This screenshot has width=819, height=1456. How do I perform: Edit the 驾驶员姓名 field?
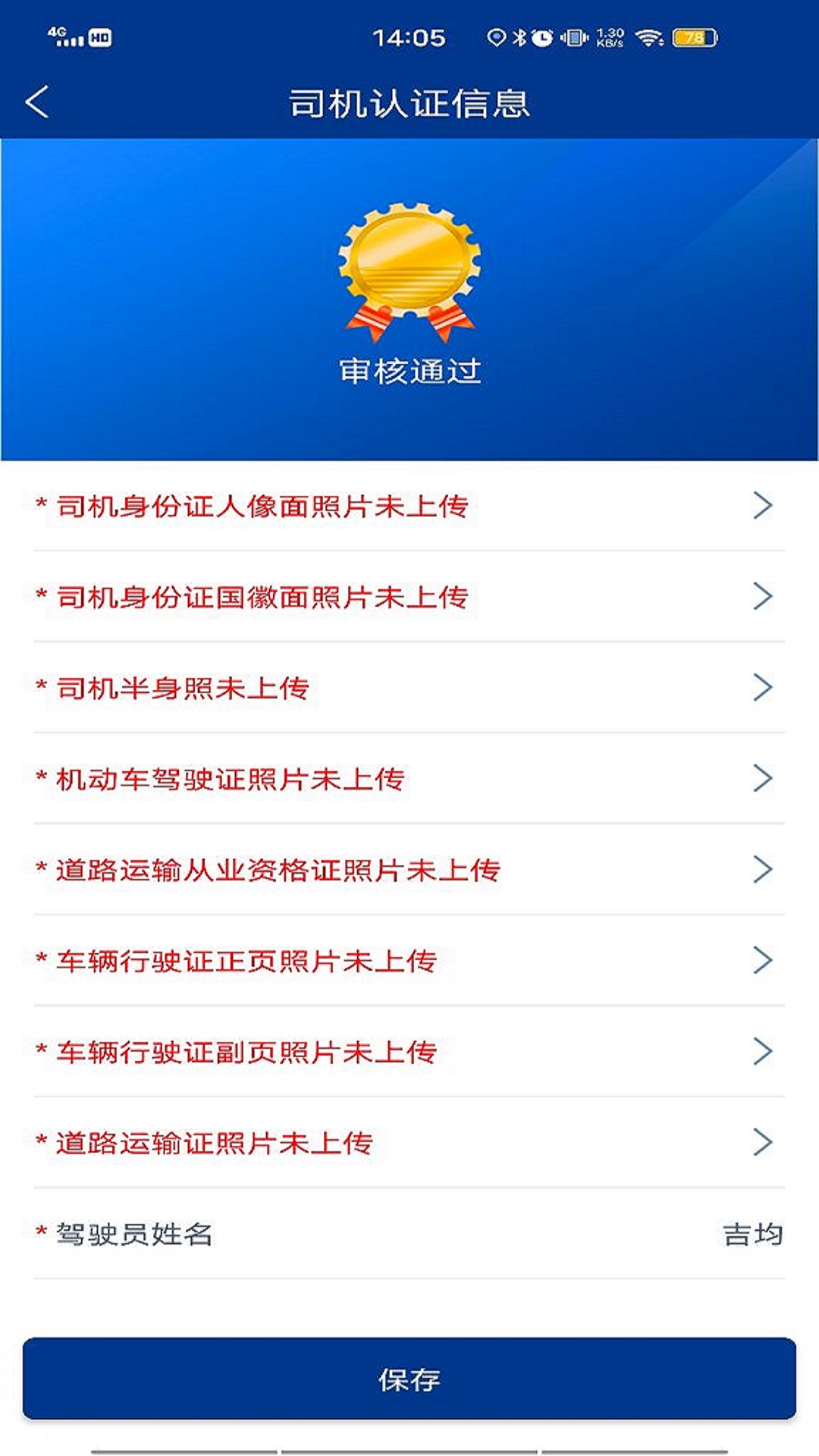(x=409, y=1234)
